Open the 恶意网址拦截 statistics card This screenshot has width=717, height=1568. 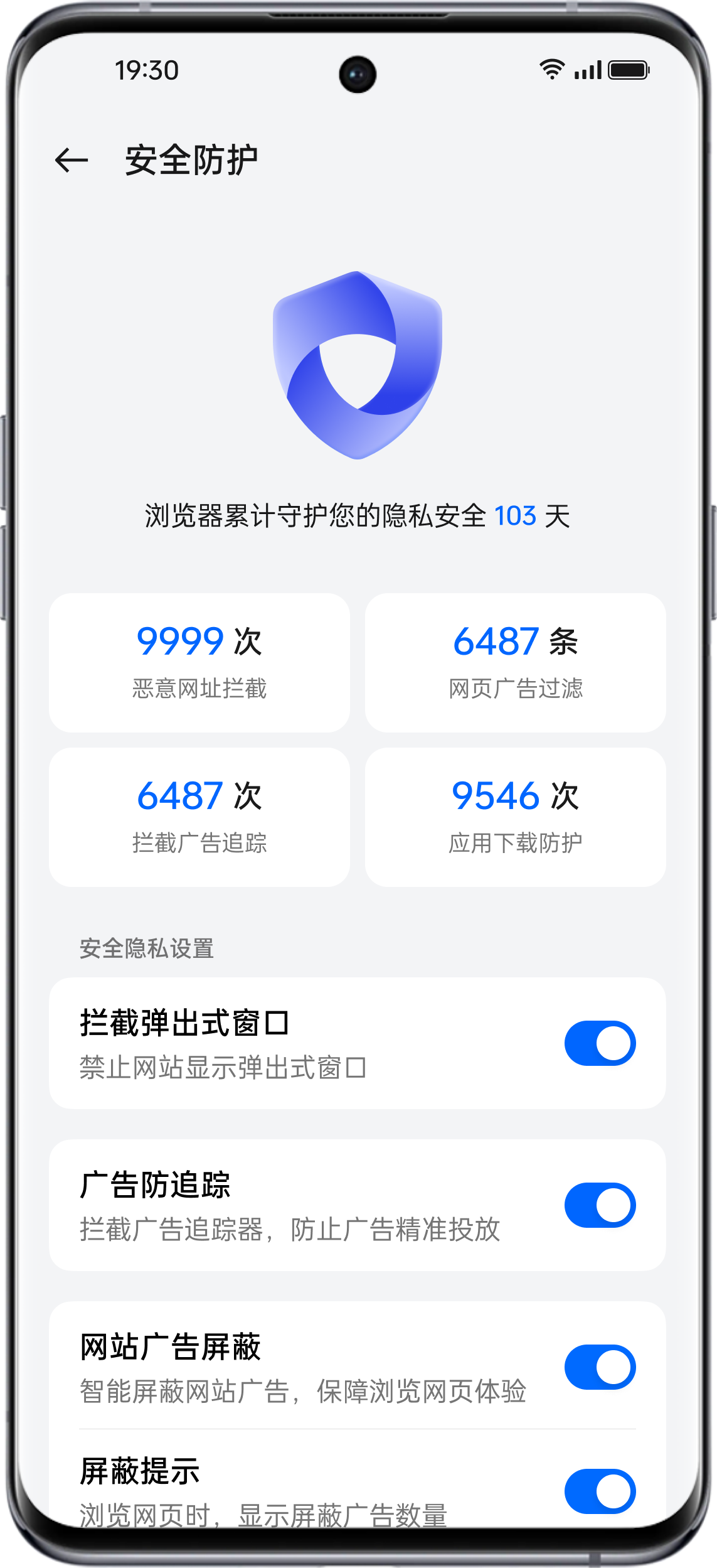coord(201,662)
